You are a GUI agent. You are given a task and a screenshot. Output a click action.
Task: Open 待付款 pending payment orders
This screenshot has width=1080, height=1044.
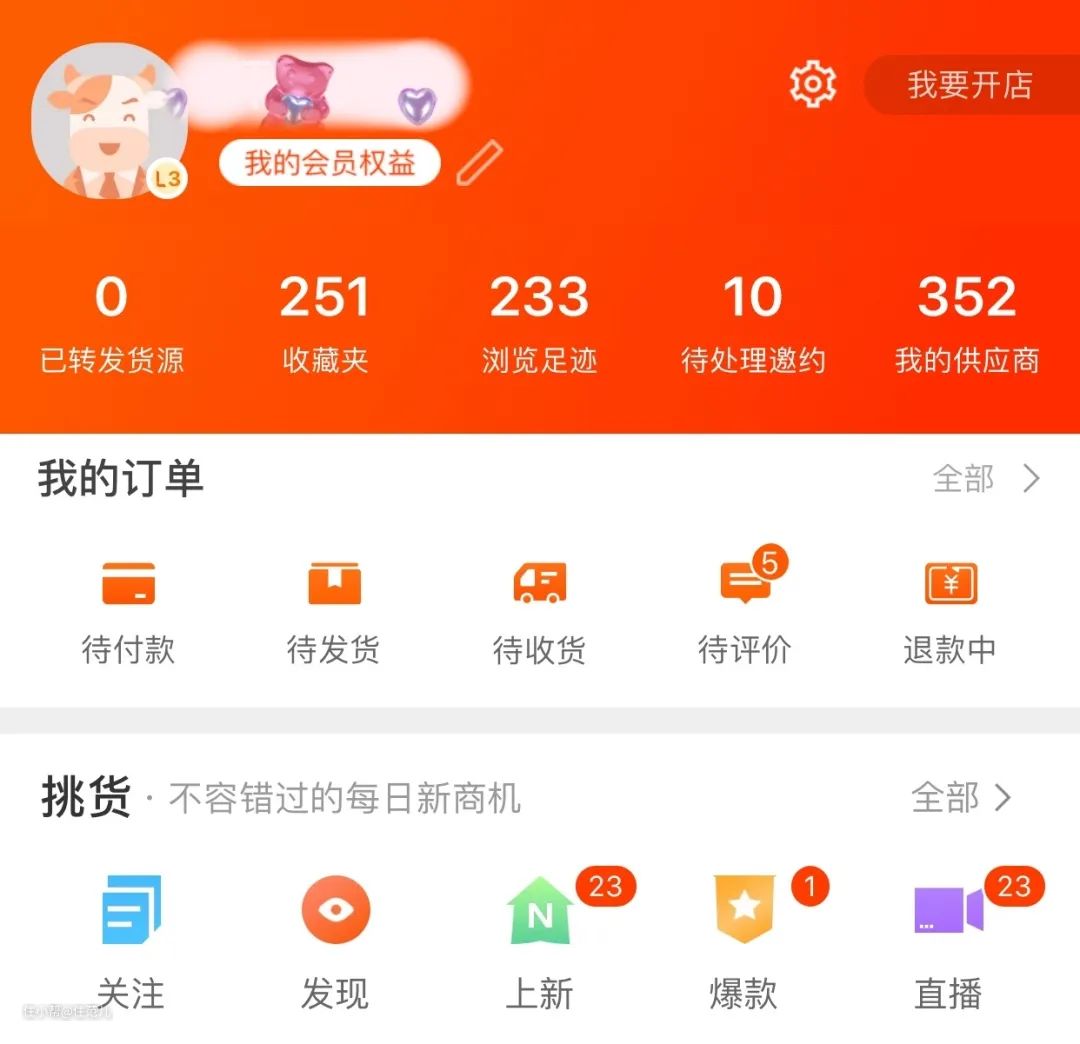coord(128,610)
